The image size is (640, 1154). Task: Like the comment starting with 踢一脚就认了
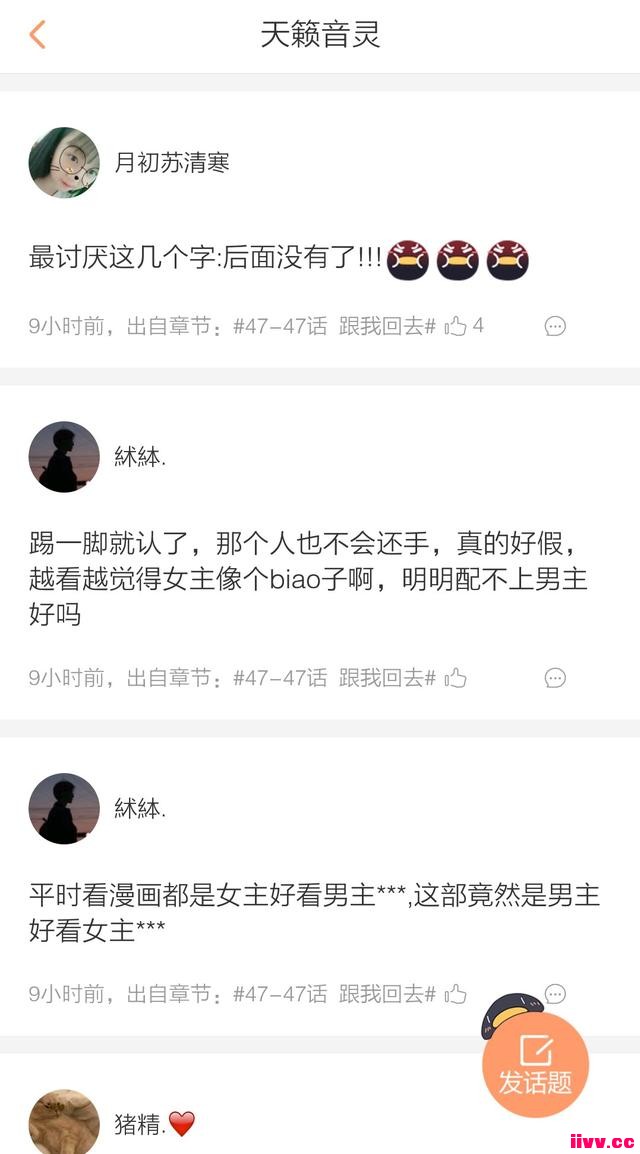[x=457, y=678]
